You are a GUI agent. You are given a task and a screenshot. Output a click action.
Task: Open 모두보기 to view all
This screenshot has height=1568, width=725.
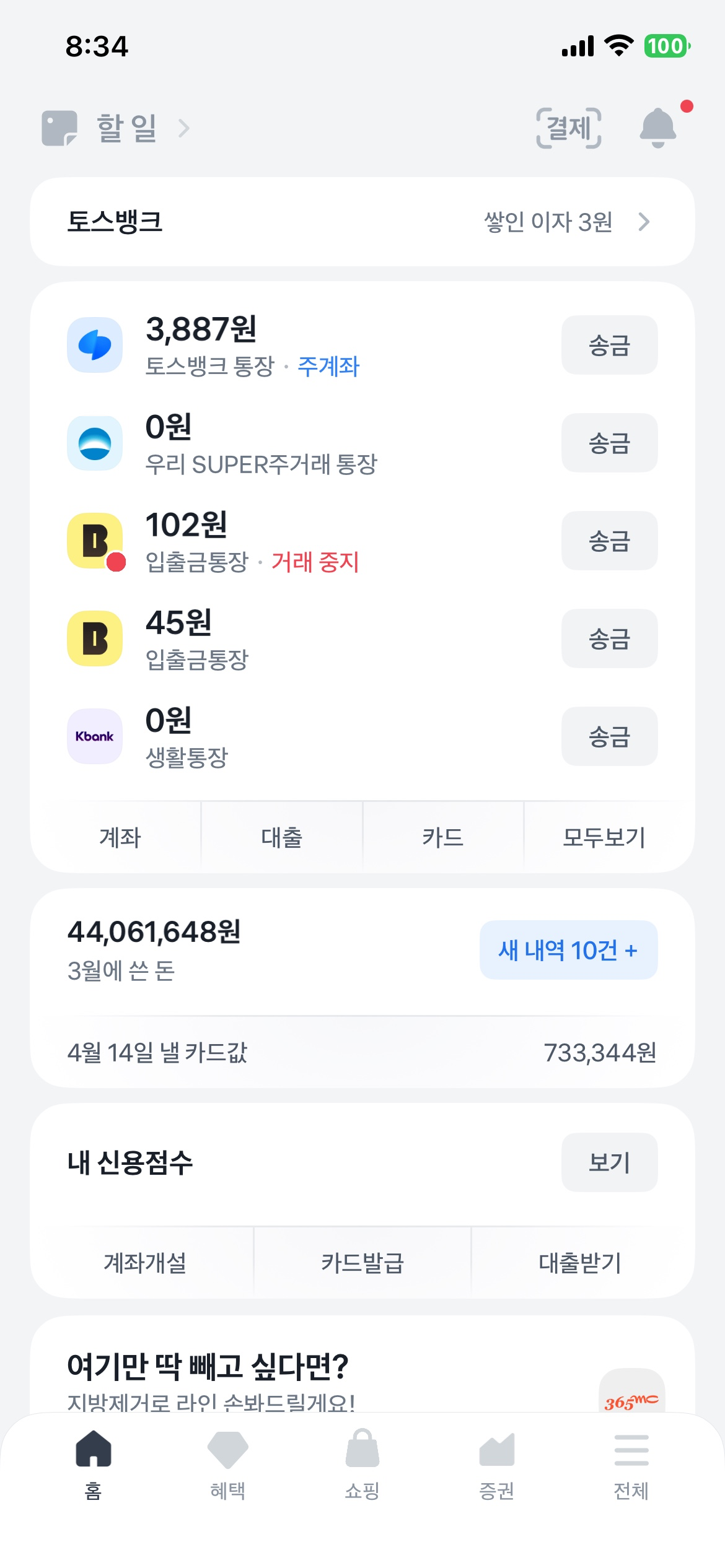(x=604, y=837)
